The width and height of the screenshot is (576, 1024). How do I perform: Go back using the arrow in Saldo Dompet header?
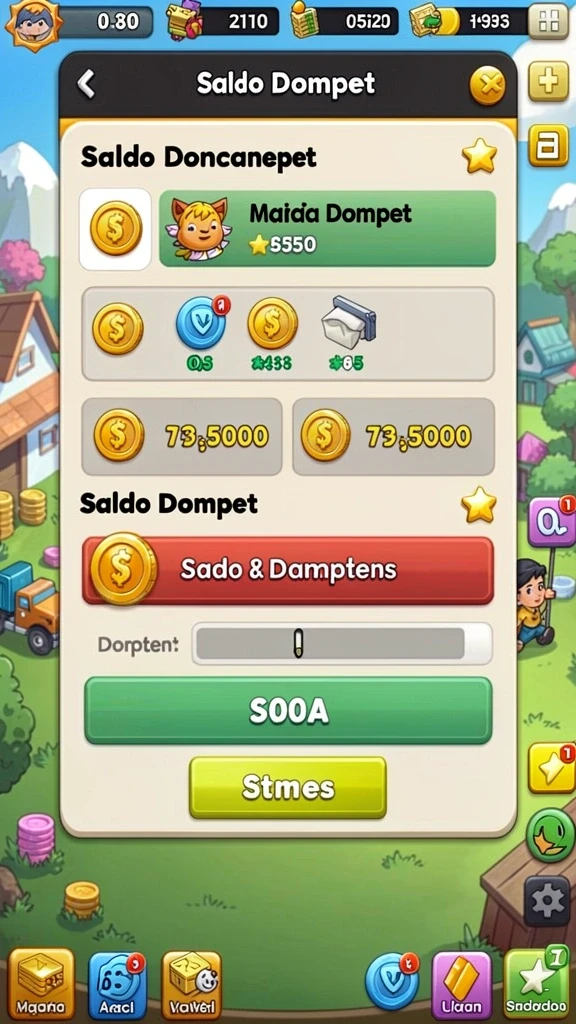click(x=86, y=84)
